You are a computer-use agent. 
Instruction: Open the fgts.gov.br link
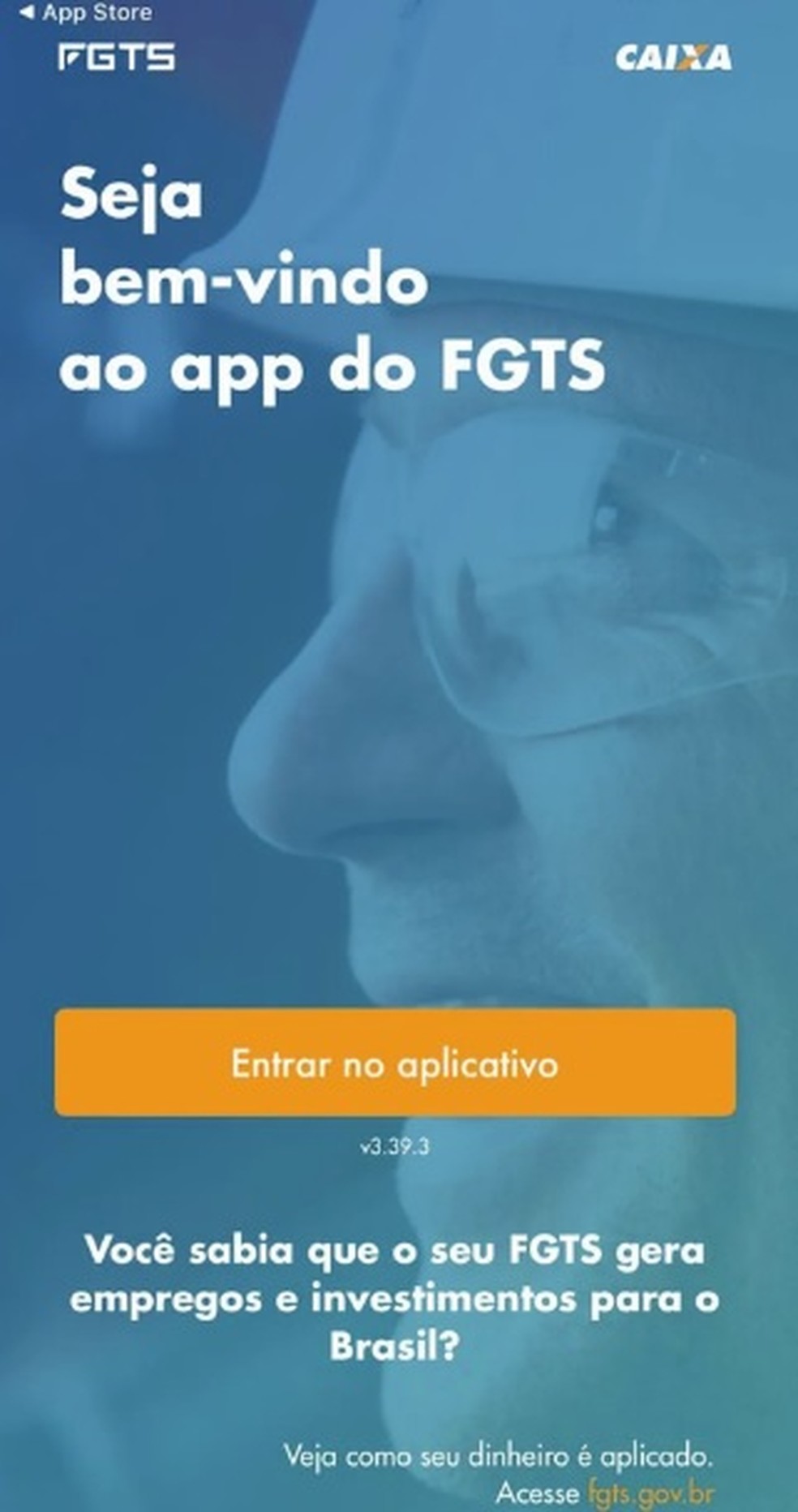(651, 1493)
